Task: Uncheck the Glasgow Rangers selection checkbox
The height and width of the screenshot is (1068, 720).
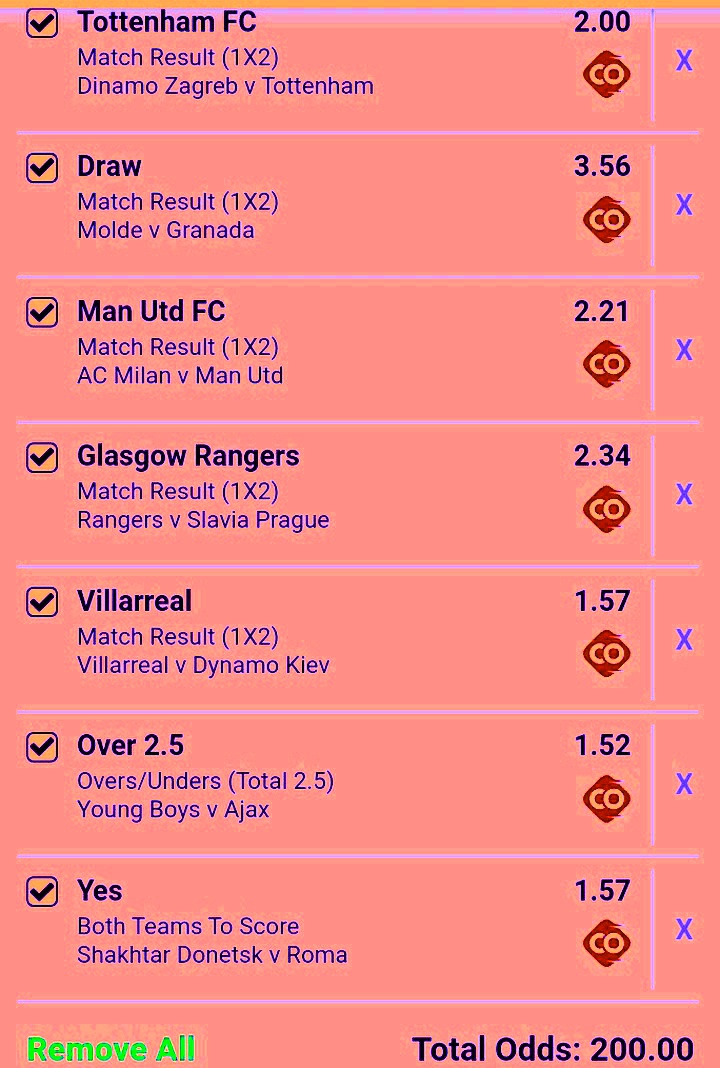Action: (42, 457)
